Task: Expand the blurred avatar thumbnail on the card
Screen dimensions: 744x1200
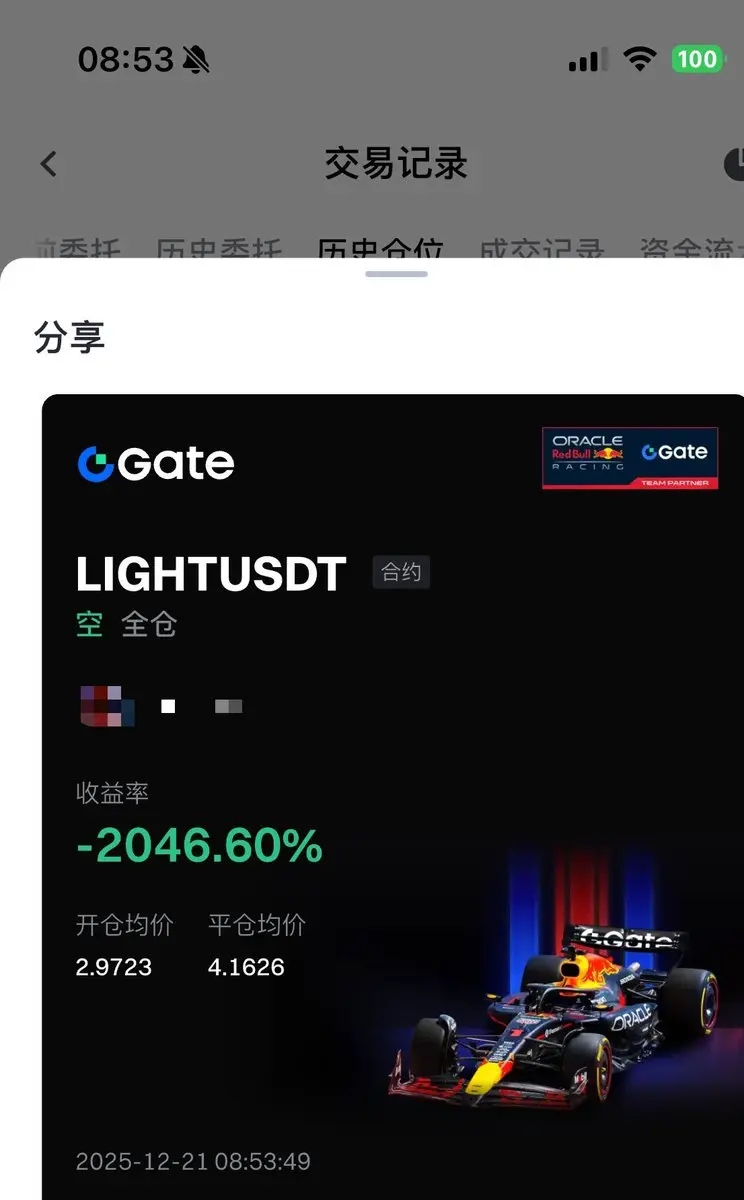Action: (106, 706)
